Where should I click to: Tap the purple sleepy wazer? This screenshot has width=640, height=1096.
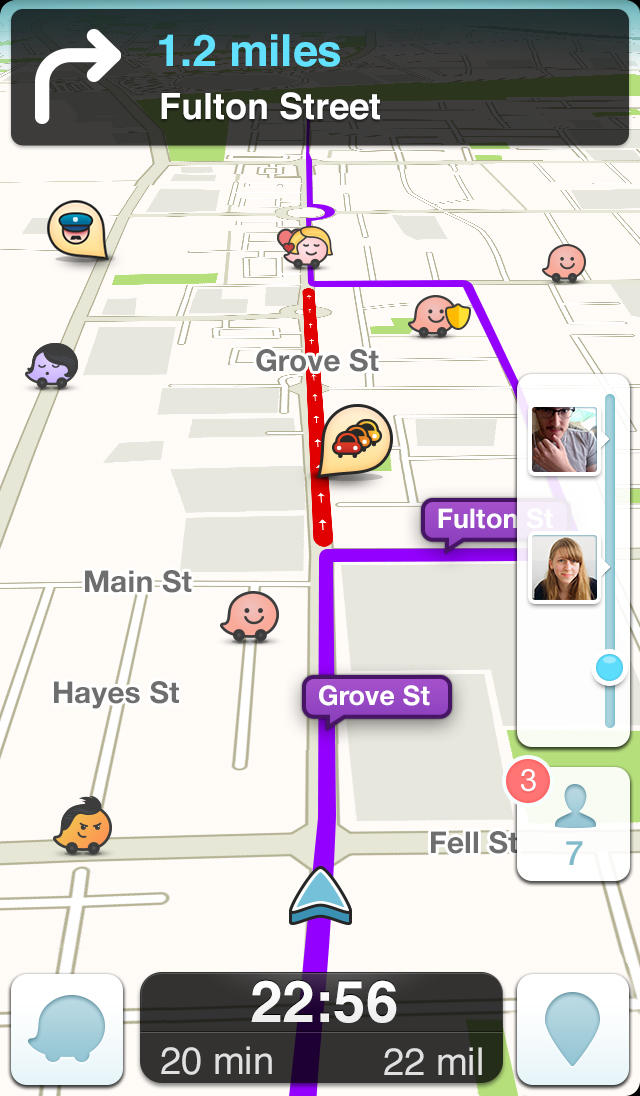click(x=52, y=365)
